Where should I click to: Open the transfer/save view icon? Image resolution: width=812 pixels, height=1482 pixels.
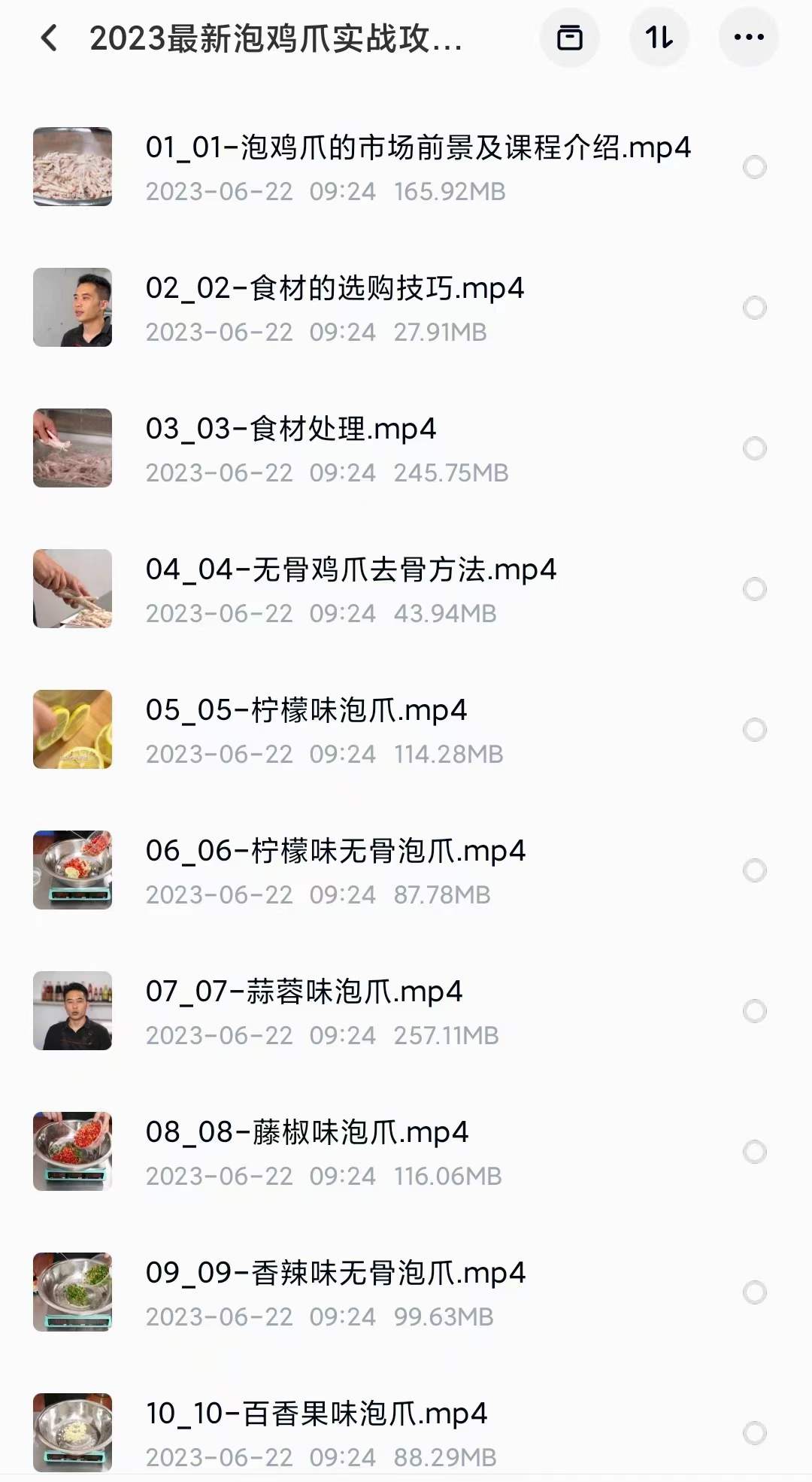(x=570, y=38)
